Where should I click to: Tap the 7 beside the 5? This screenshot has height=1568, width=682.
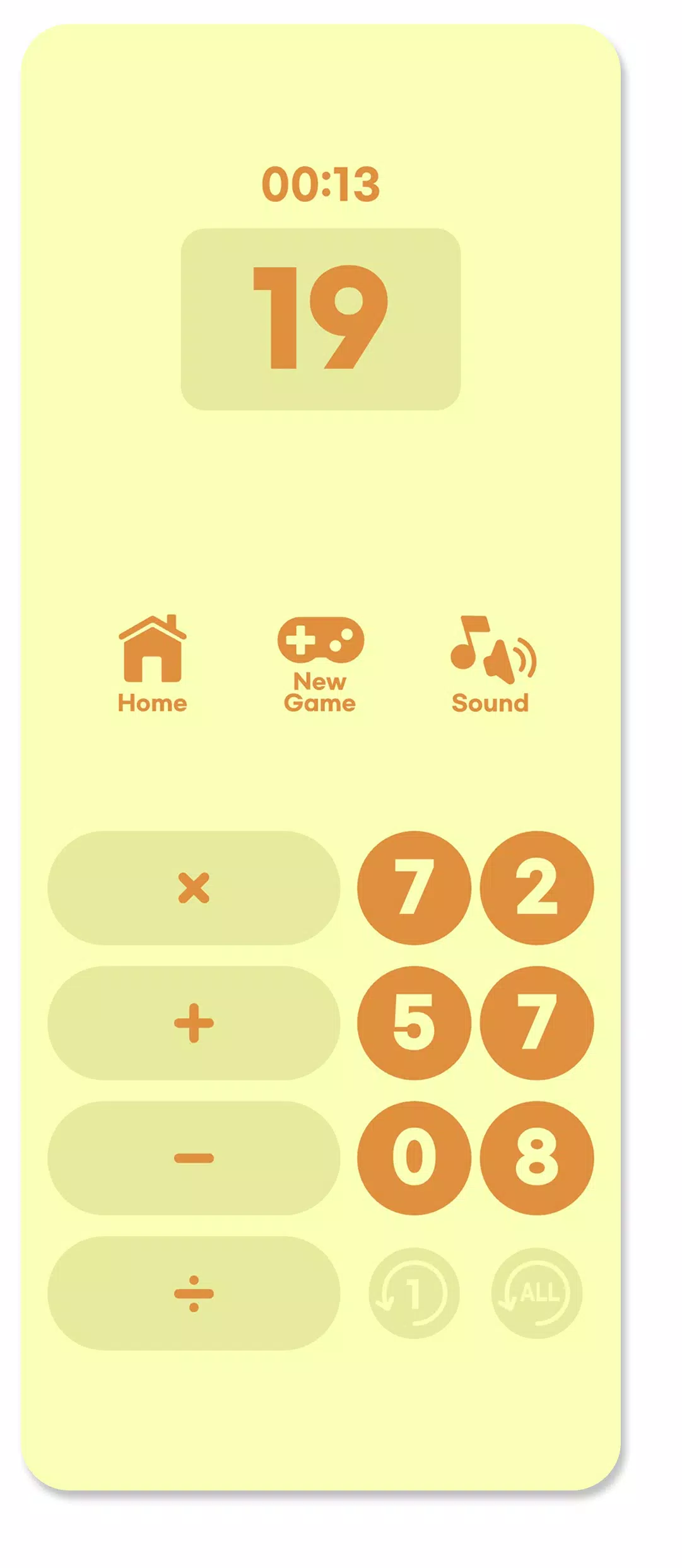tap(536, 1022)
